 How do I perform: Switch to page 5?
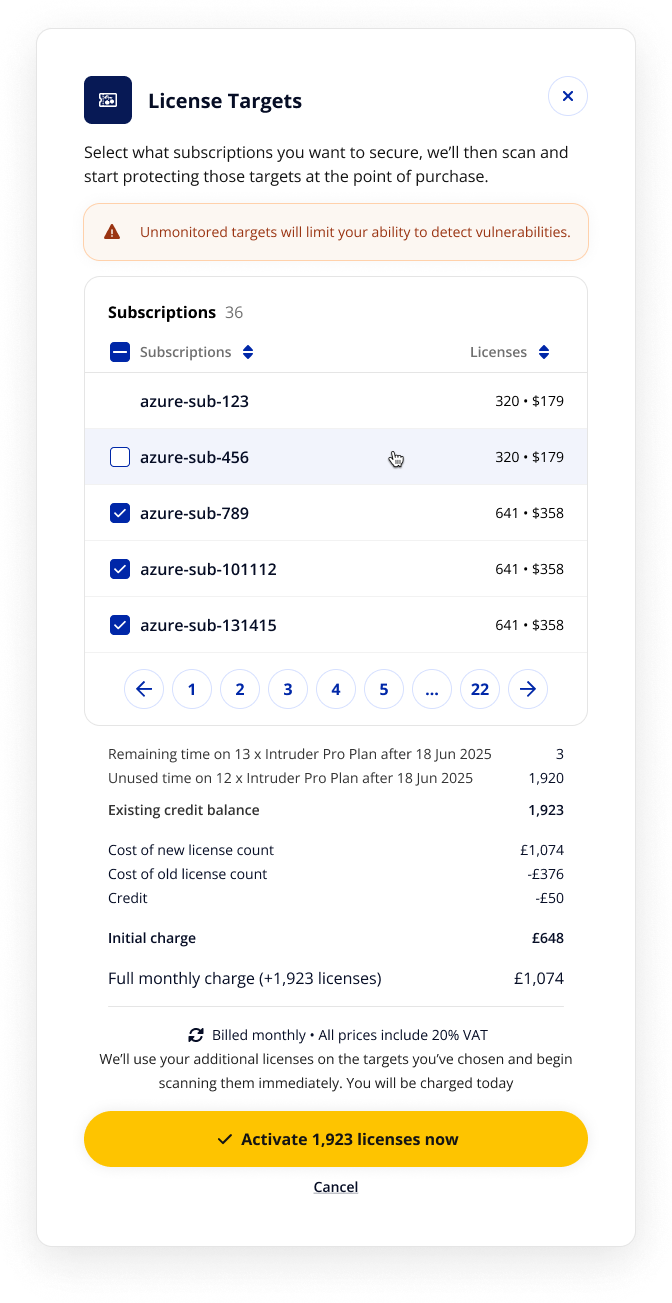[x=384, y=689]
